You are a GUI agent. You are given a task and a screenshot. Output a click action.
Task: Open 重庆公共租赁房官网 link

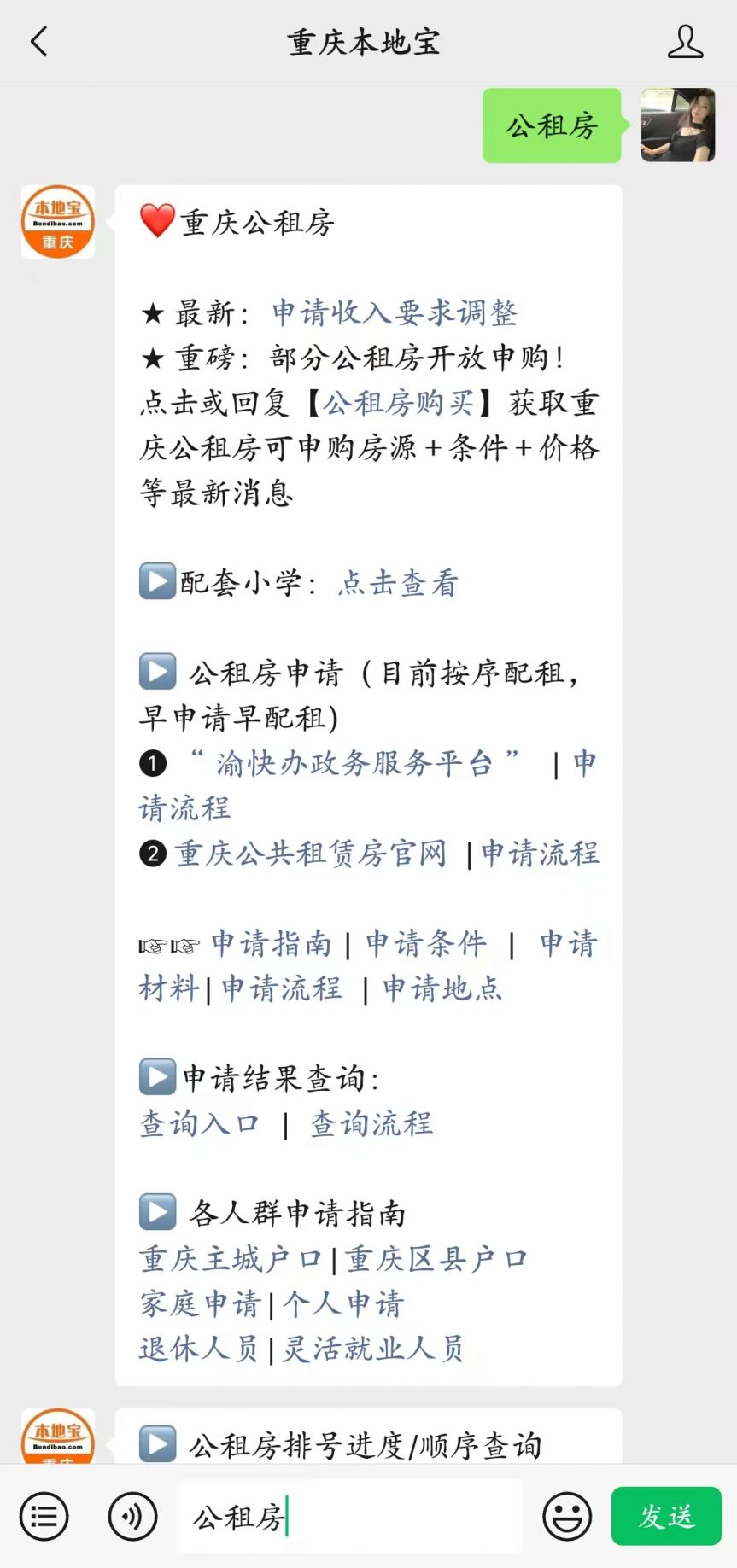pyautogui.click(x=311, y=853)
